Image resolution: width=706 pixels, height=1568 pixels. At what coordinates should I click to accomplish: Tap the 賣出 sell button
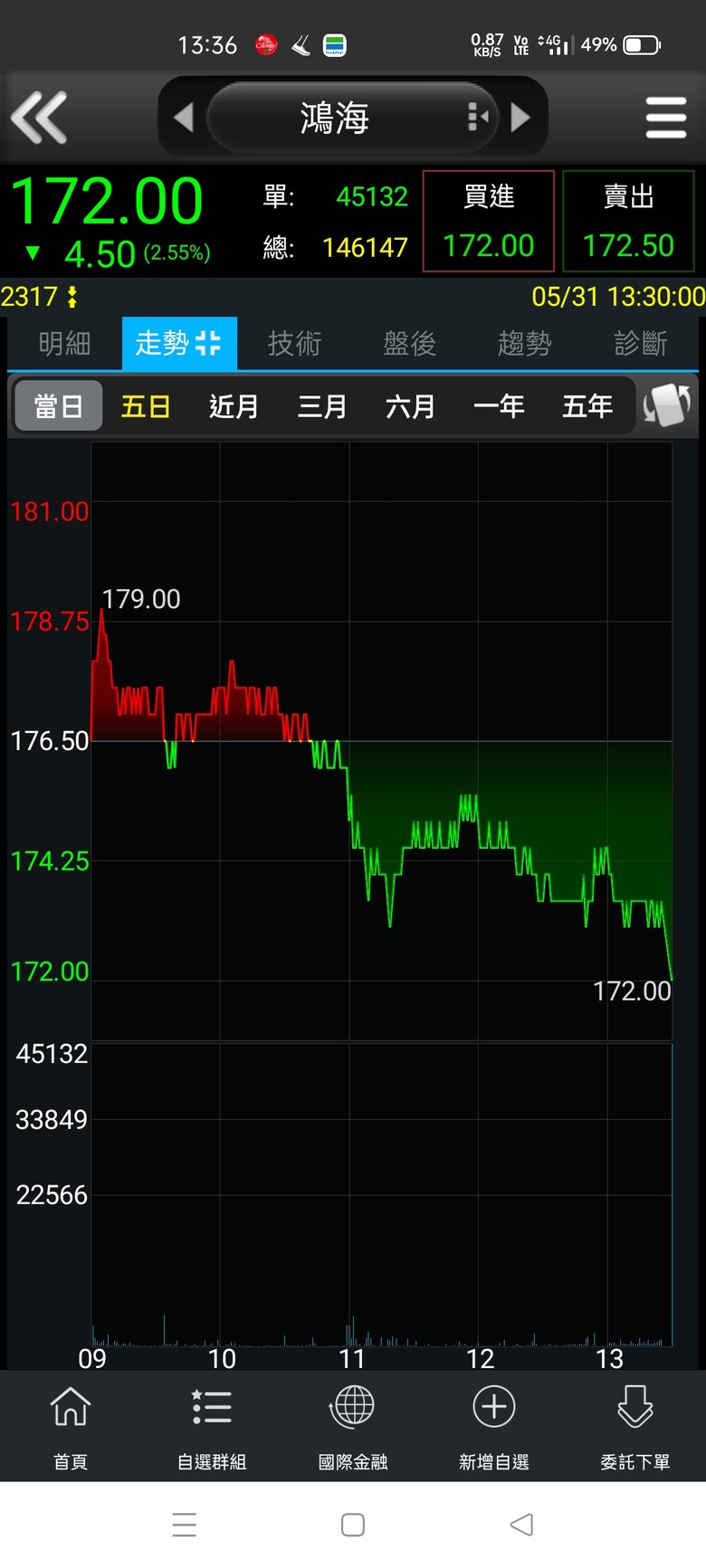(x=628, y=222)
